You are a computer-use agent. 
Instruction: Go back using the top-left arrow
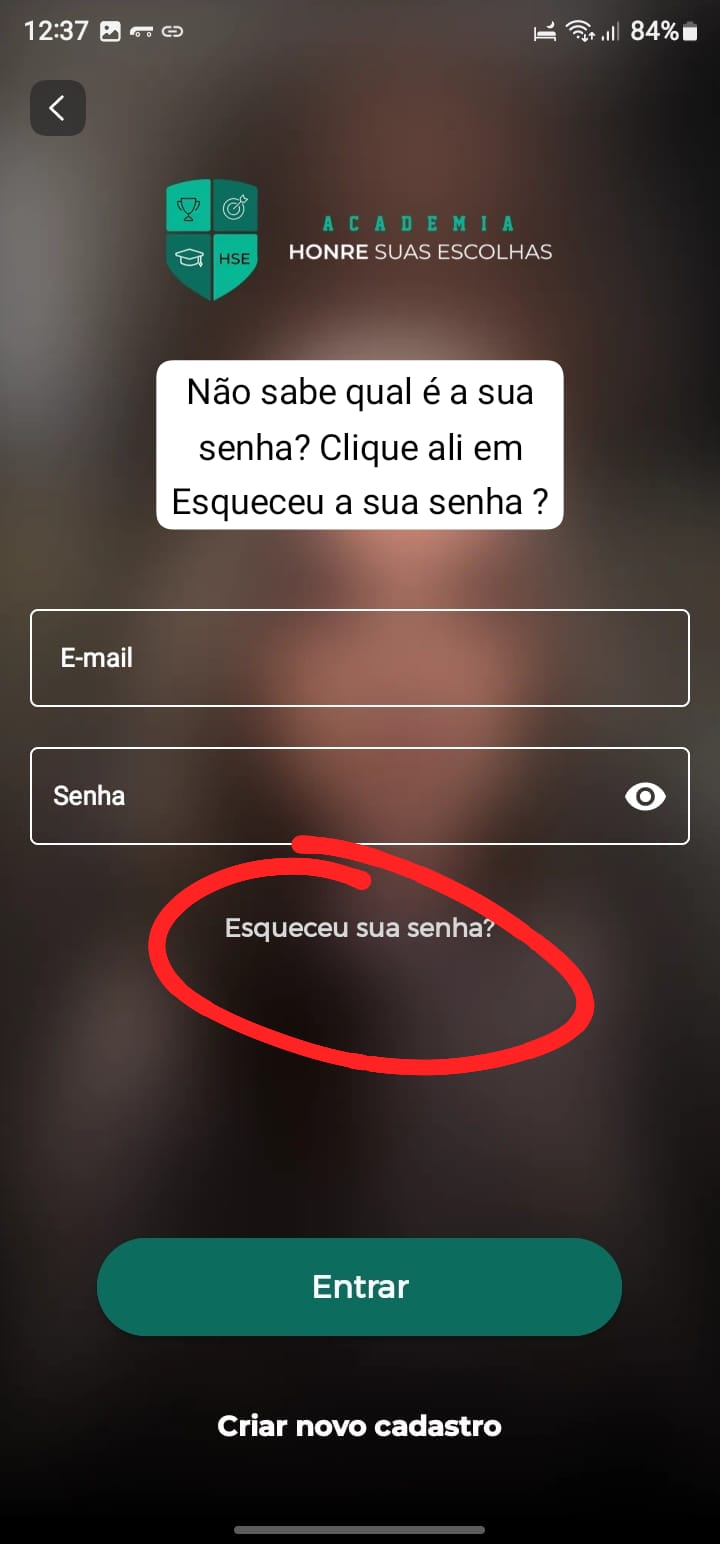pos(57,108)
